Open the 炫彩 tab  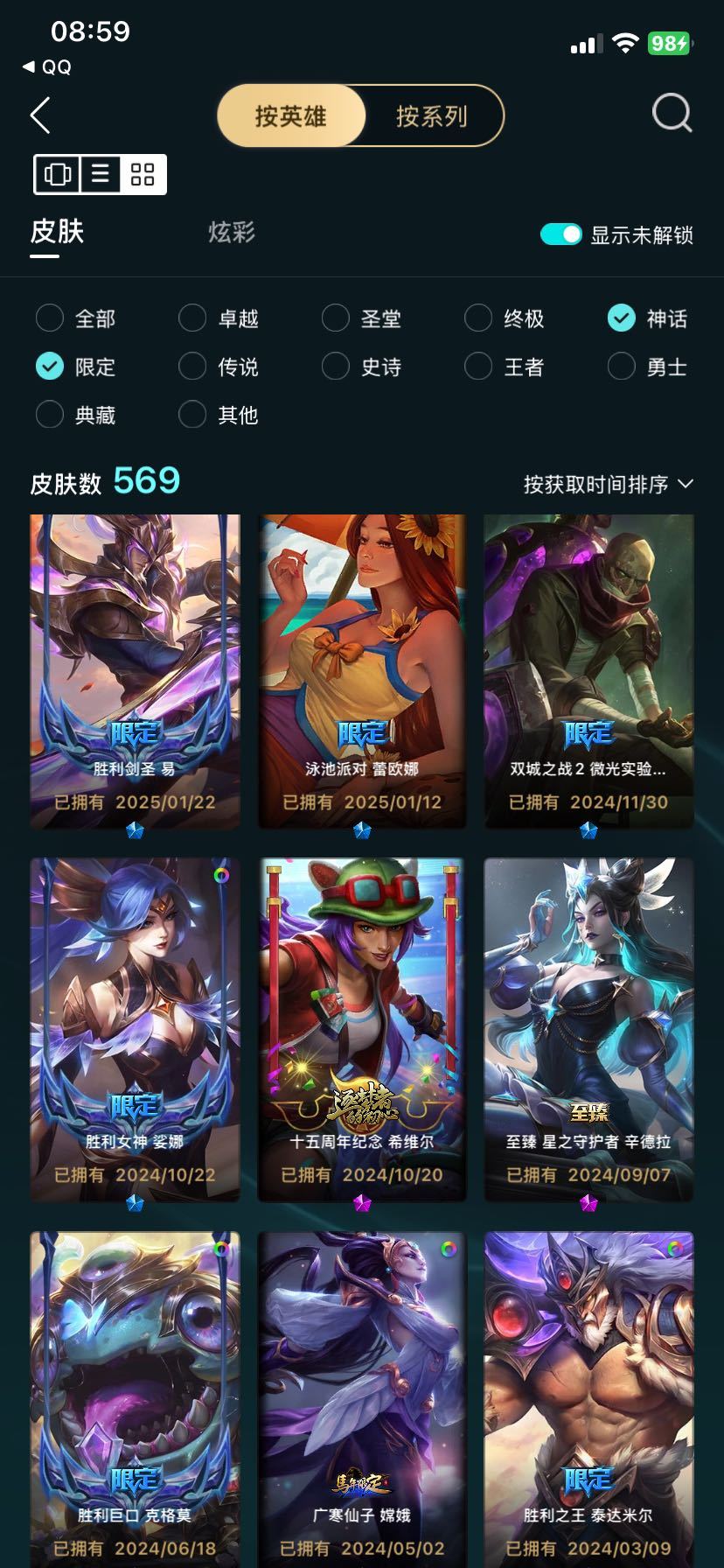coord(232,234)
